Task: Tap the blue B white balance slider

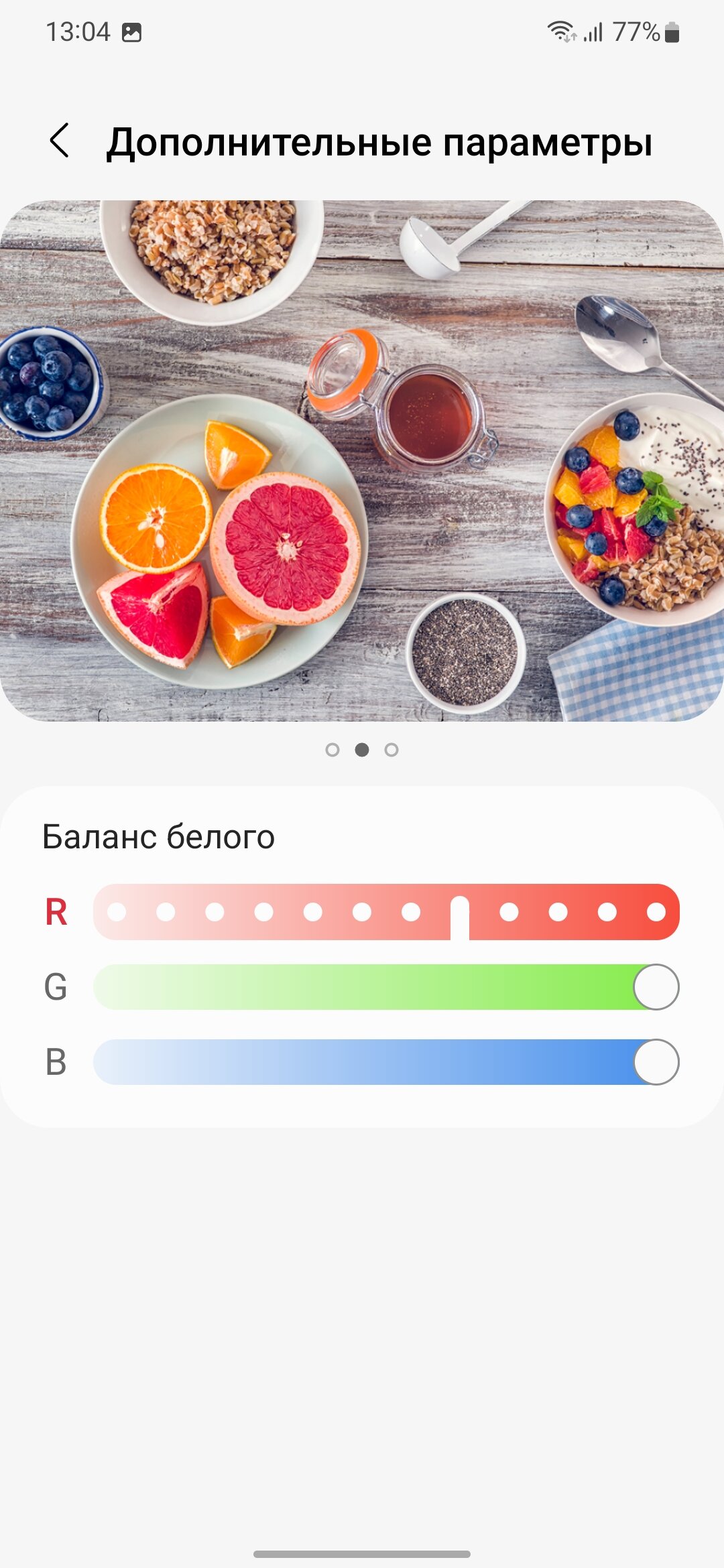Action: [386, 1062]
